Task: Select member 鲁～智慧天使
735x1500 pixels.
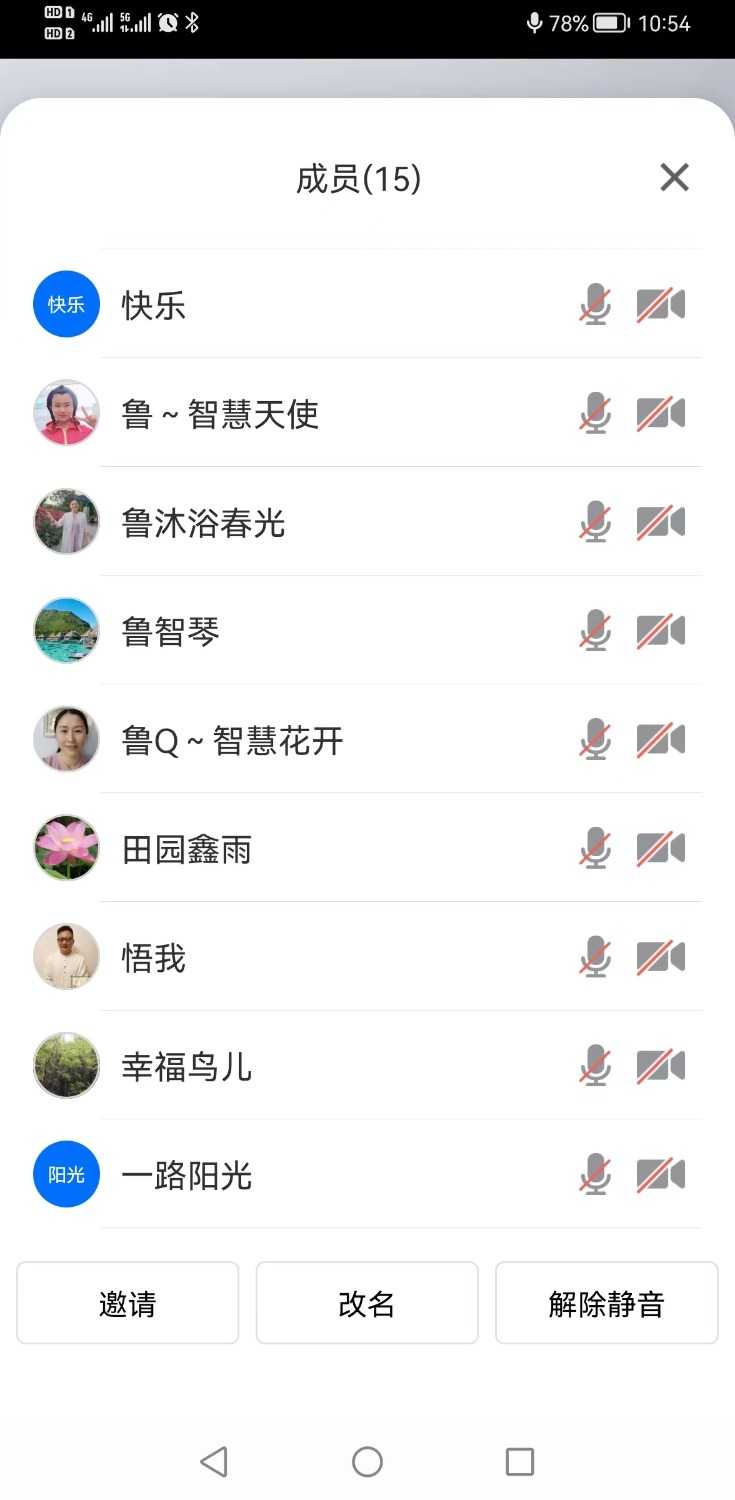Action: pos(220,414)
